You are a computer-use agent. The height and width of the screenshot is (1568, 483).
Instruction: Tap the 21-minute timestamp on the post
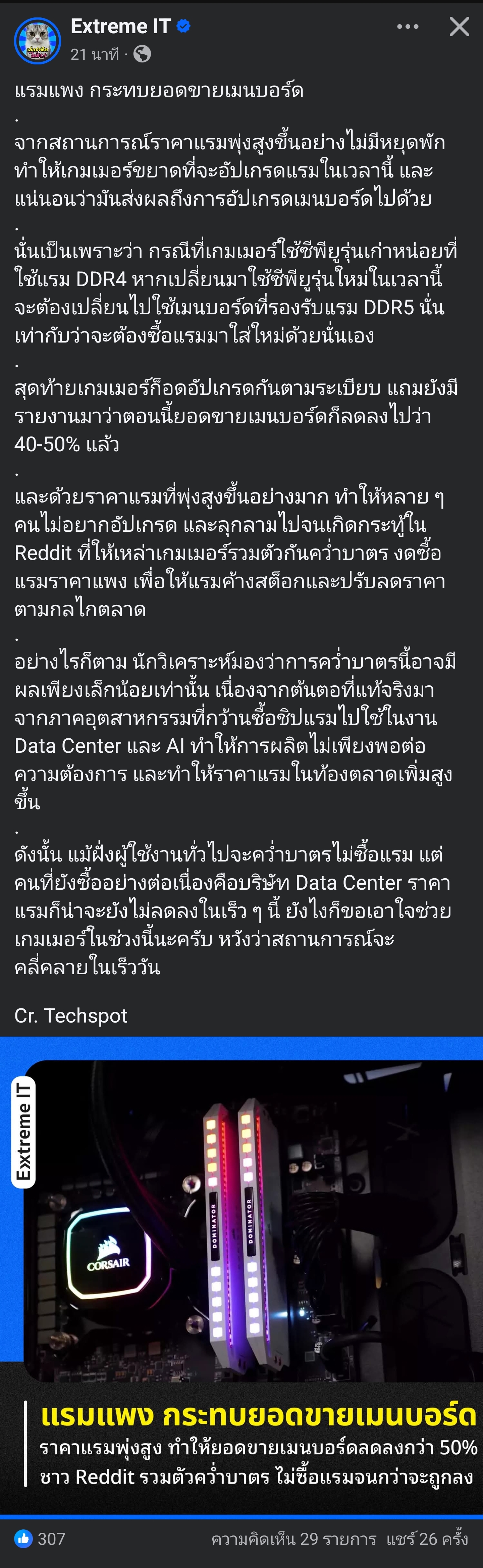click(94, 55)
